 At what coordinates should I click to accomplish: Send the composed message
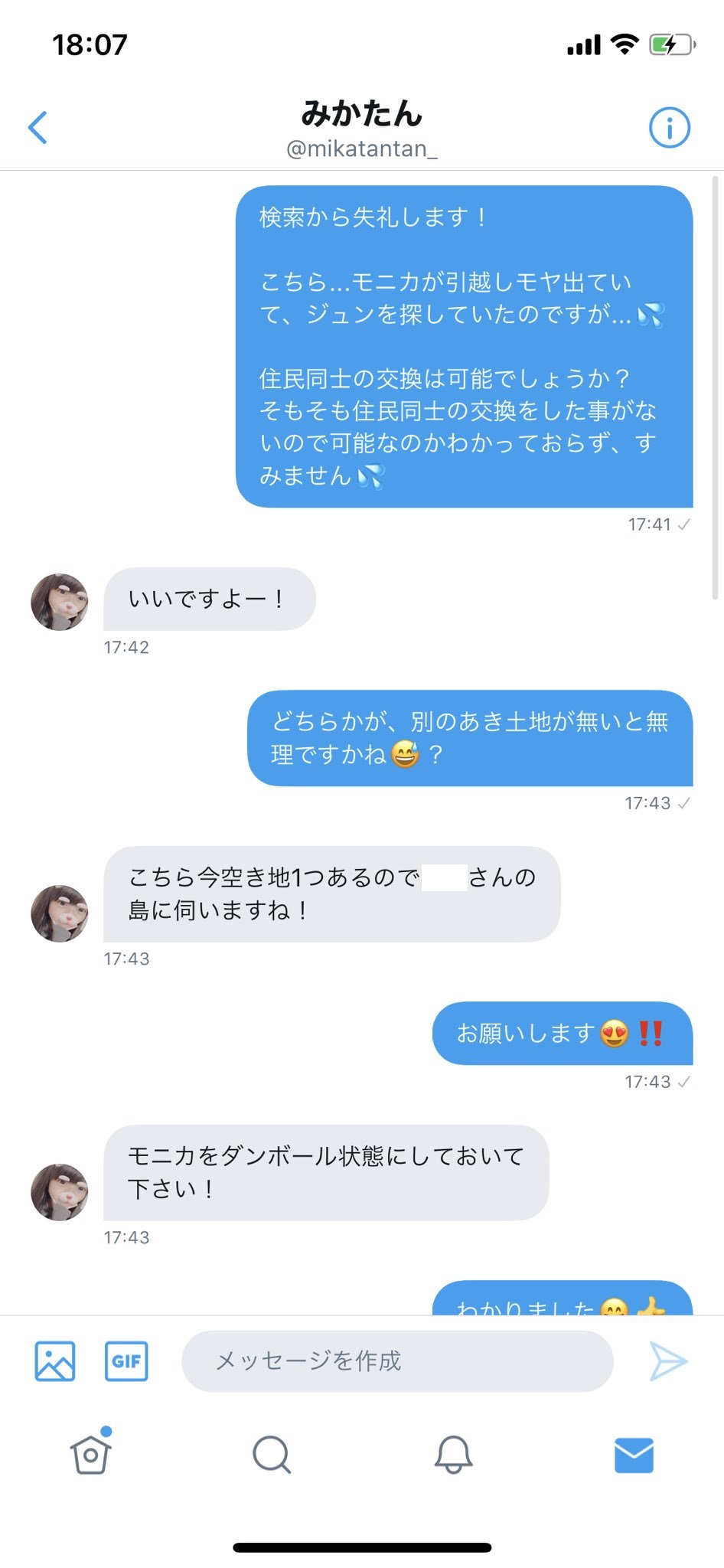click(667, 1361)
